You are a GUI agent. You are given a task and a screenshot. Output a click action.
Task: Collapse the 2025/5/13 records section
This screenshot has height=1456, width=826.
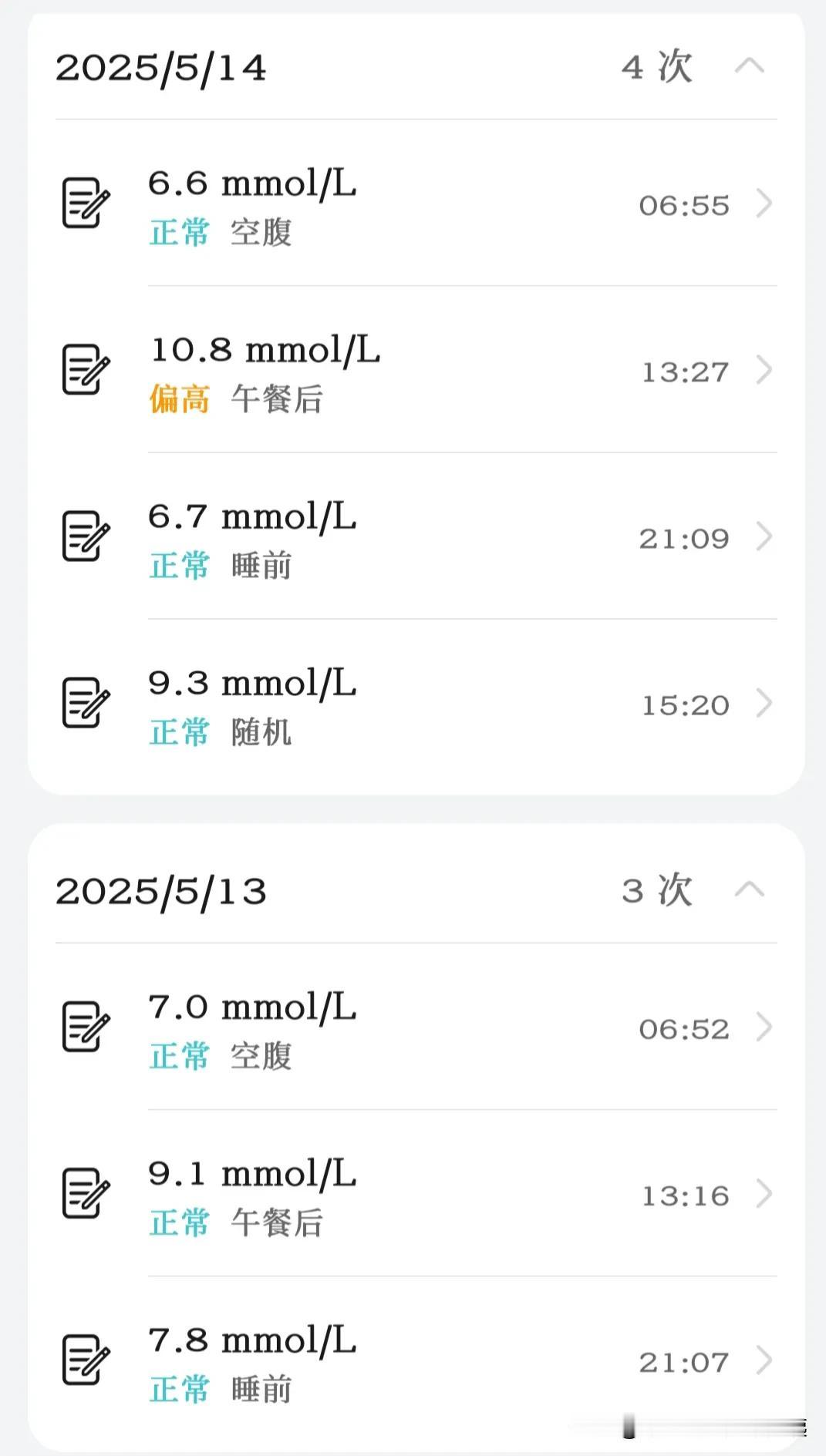(x=749, y=890)
